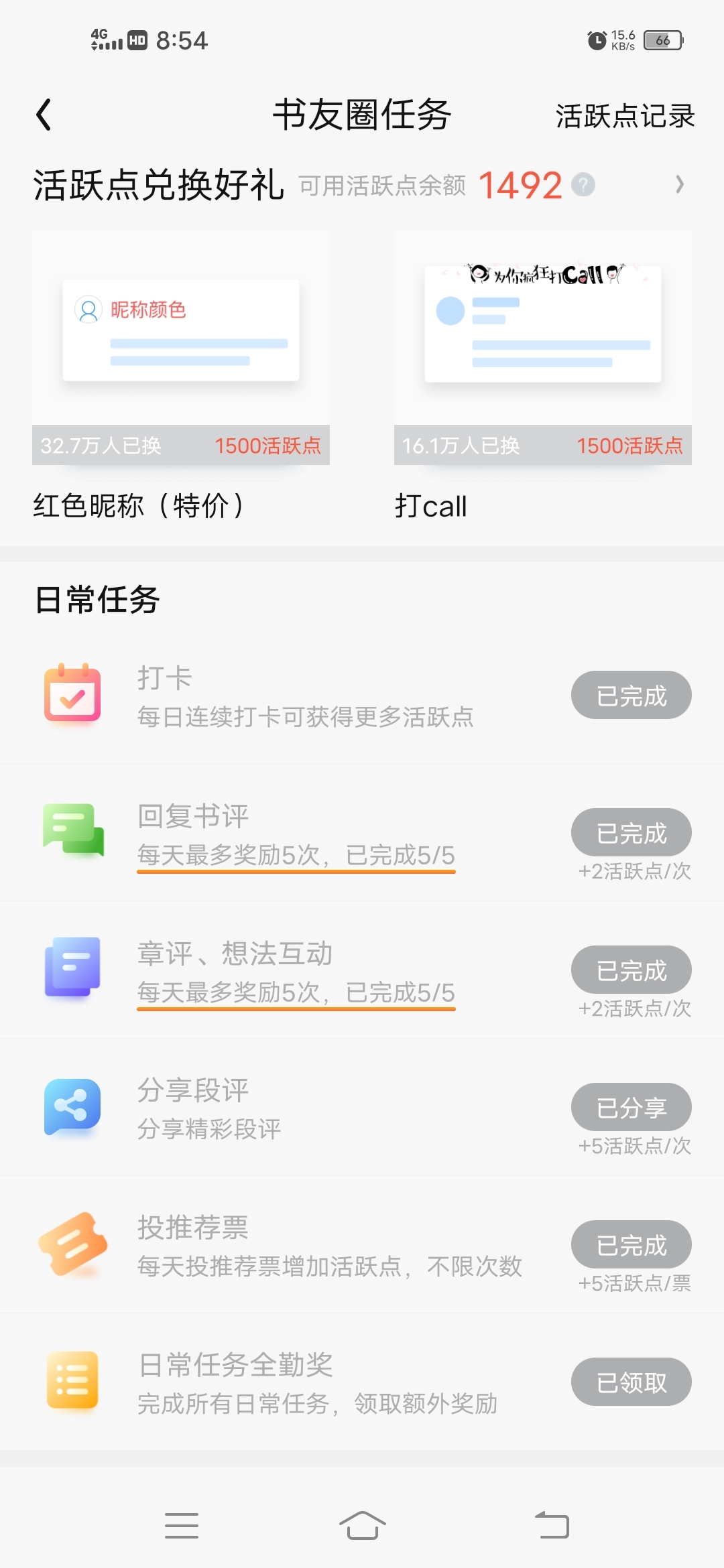Go back using the top-left arrow
The image size is (724, 1568).
point(44,115)
